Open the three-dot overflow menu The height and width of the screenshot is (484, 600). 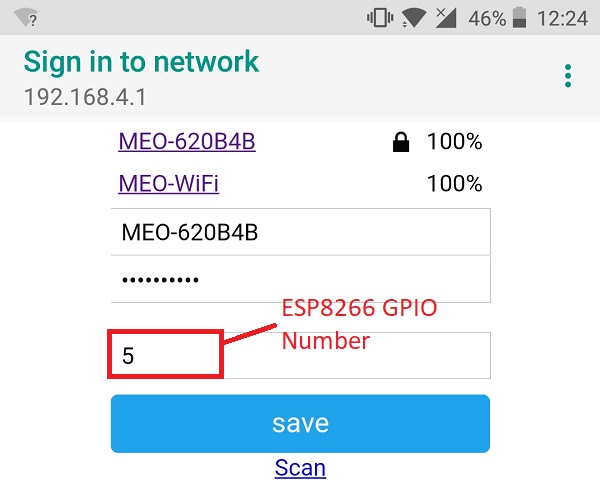point(568,76)
